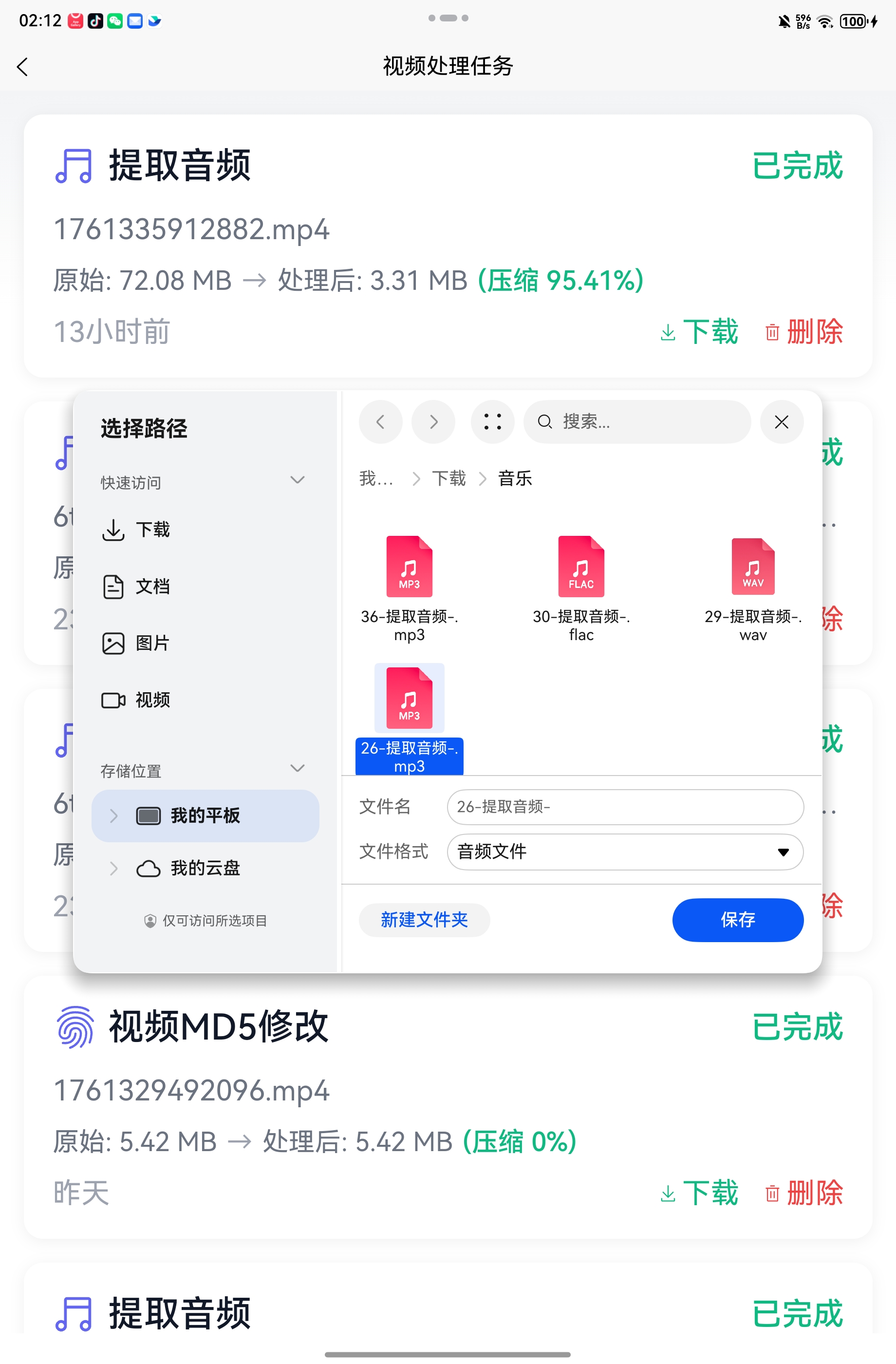896x1364 pixels.
Task: Tap 保存 to save the file
Action: tap(737, 920)
